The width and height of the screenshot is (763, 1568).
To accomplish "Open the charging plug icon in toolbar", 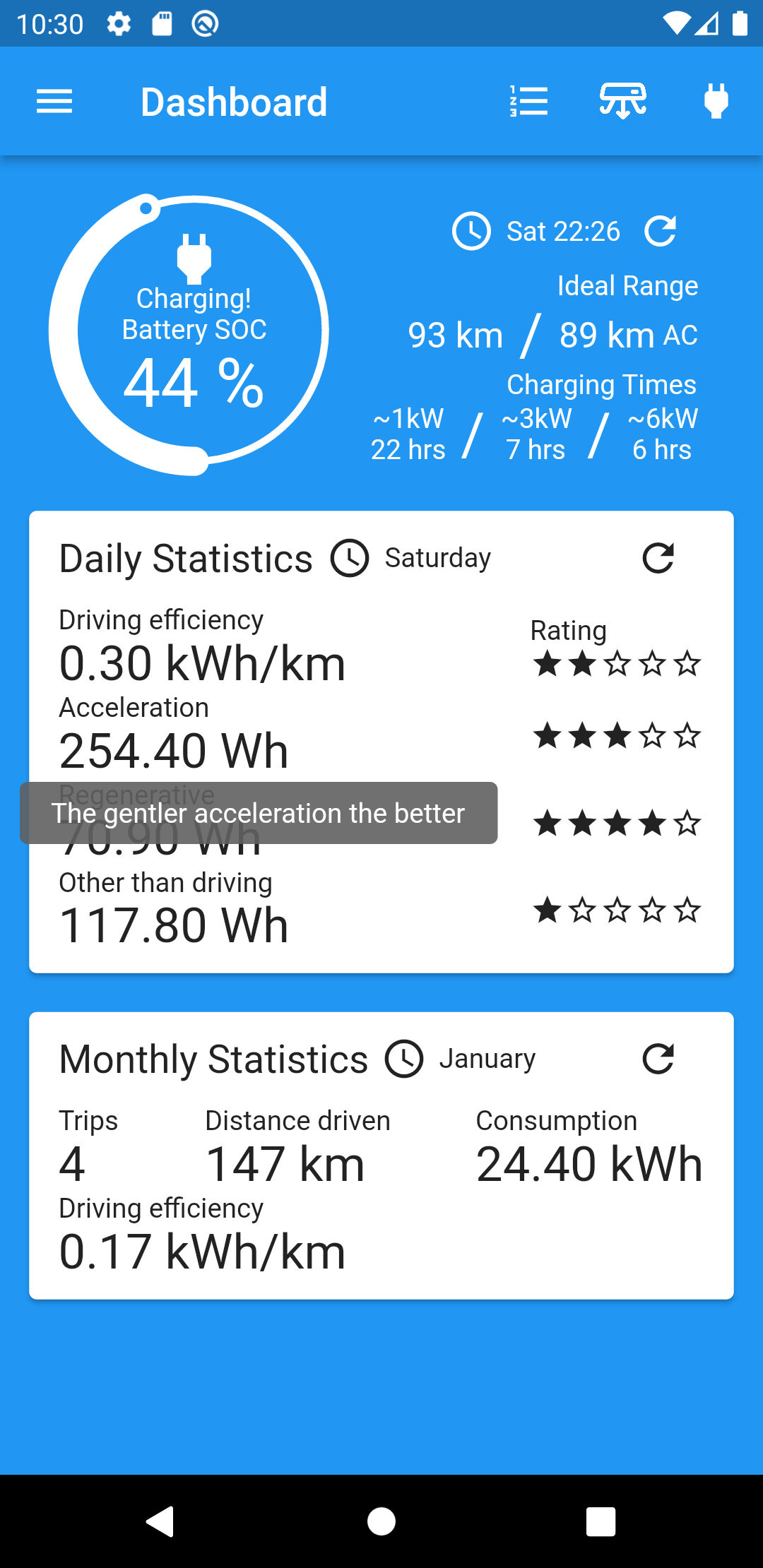I will pos(716,101).
